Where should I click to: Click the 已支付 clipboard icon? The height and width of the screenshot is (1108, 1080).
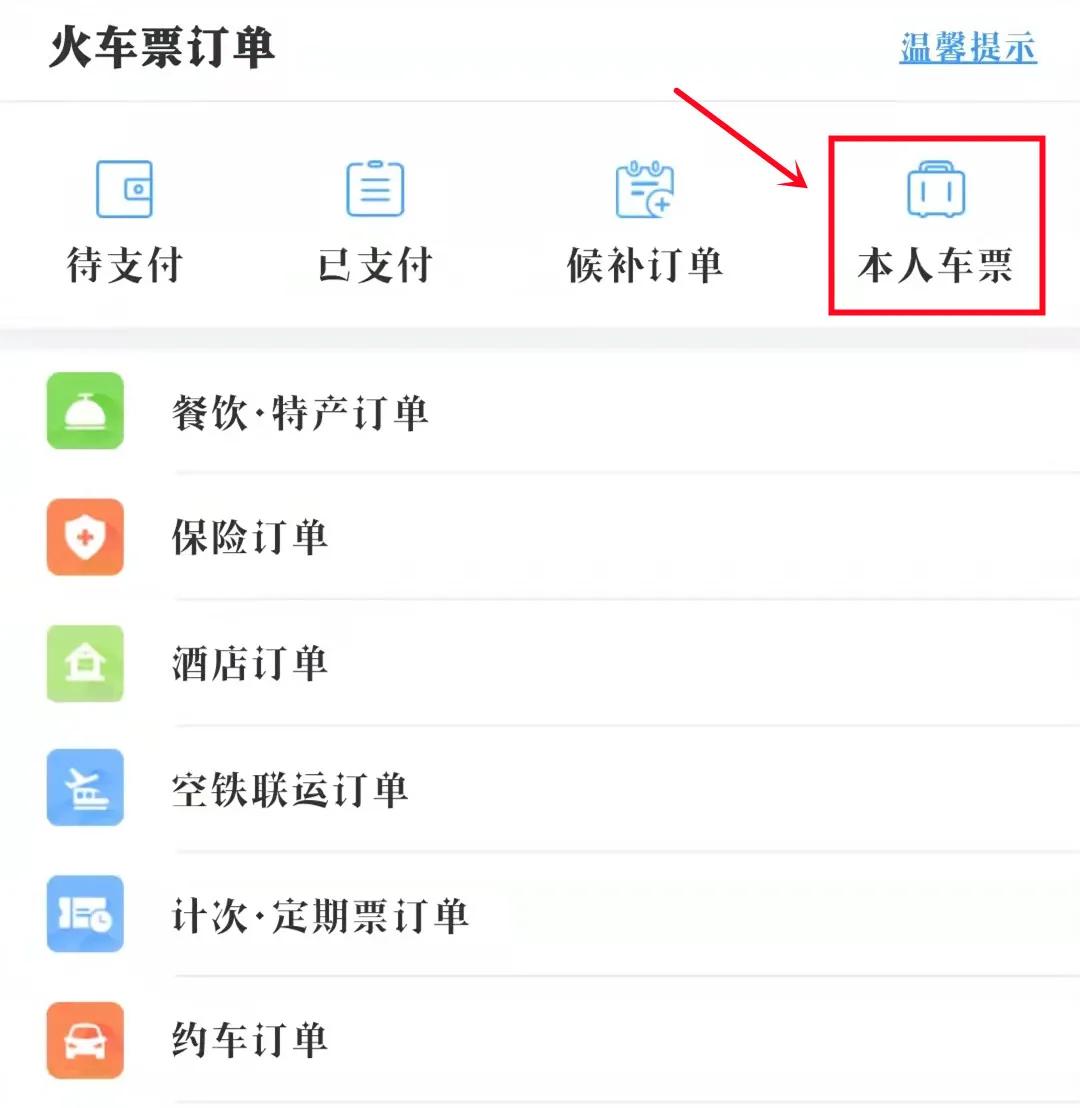click(x=375, y=189)
